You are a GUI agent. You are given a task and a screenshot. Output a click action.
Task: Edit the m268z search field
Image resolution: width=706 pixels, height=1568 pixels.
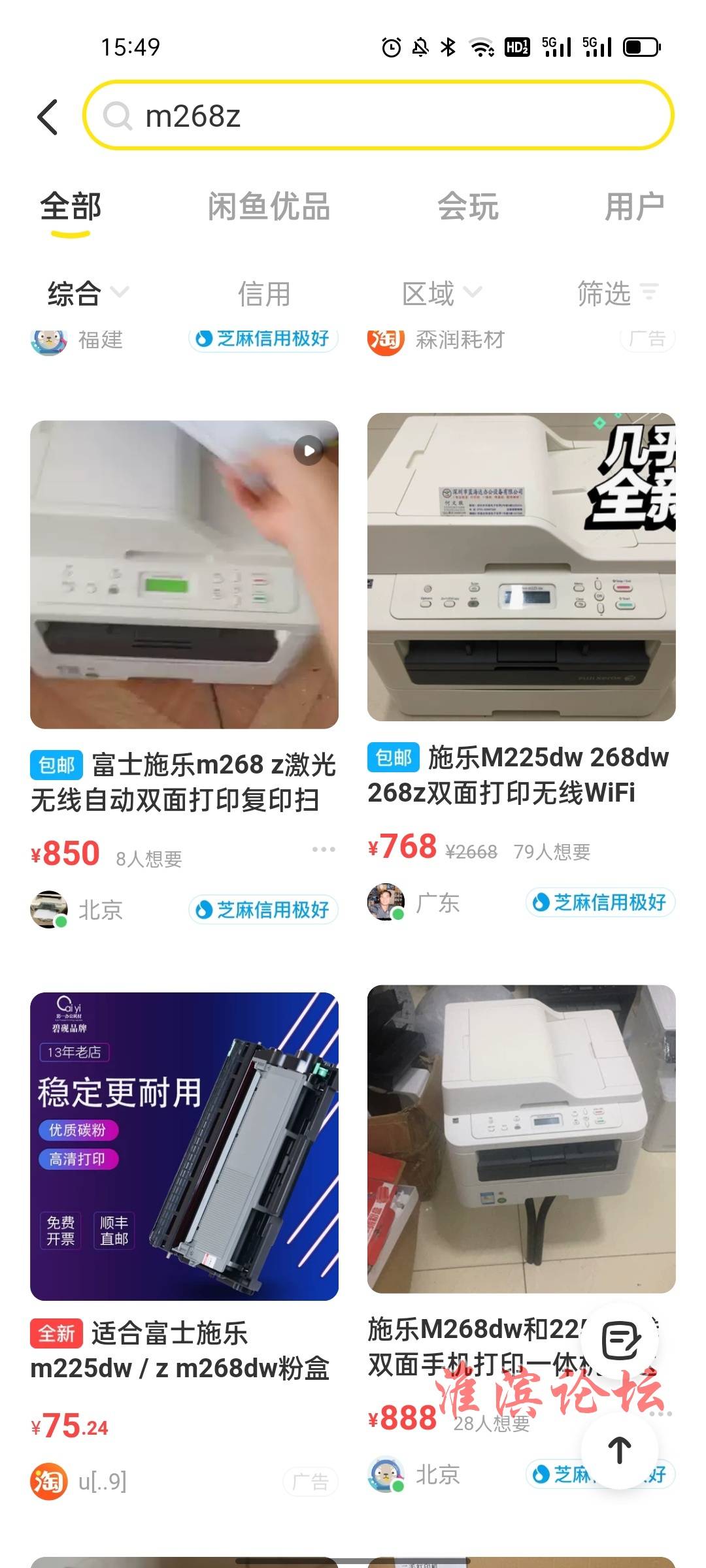[378, 116]
